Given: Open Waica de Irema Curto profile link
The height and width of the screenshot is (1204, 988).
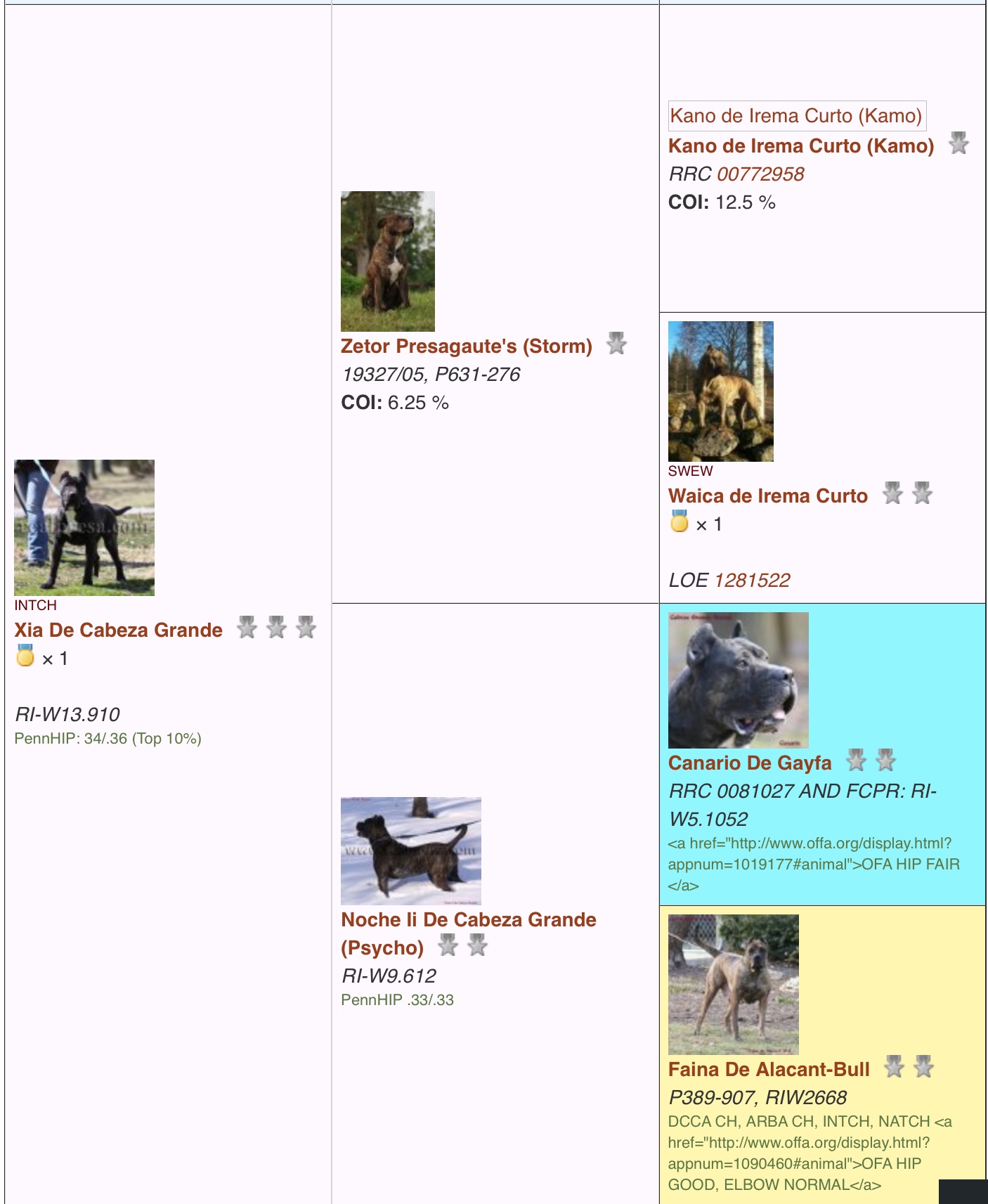Looking at the screenshot, I should pyautogui.click(x=767, y=496).
